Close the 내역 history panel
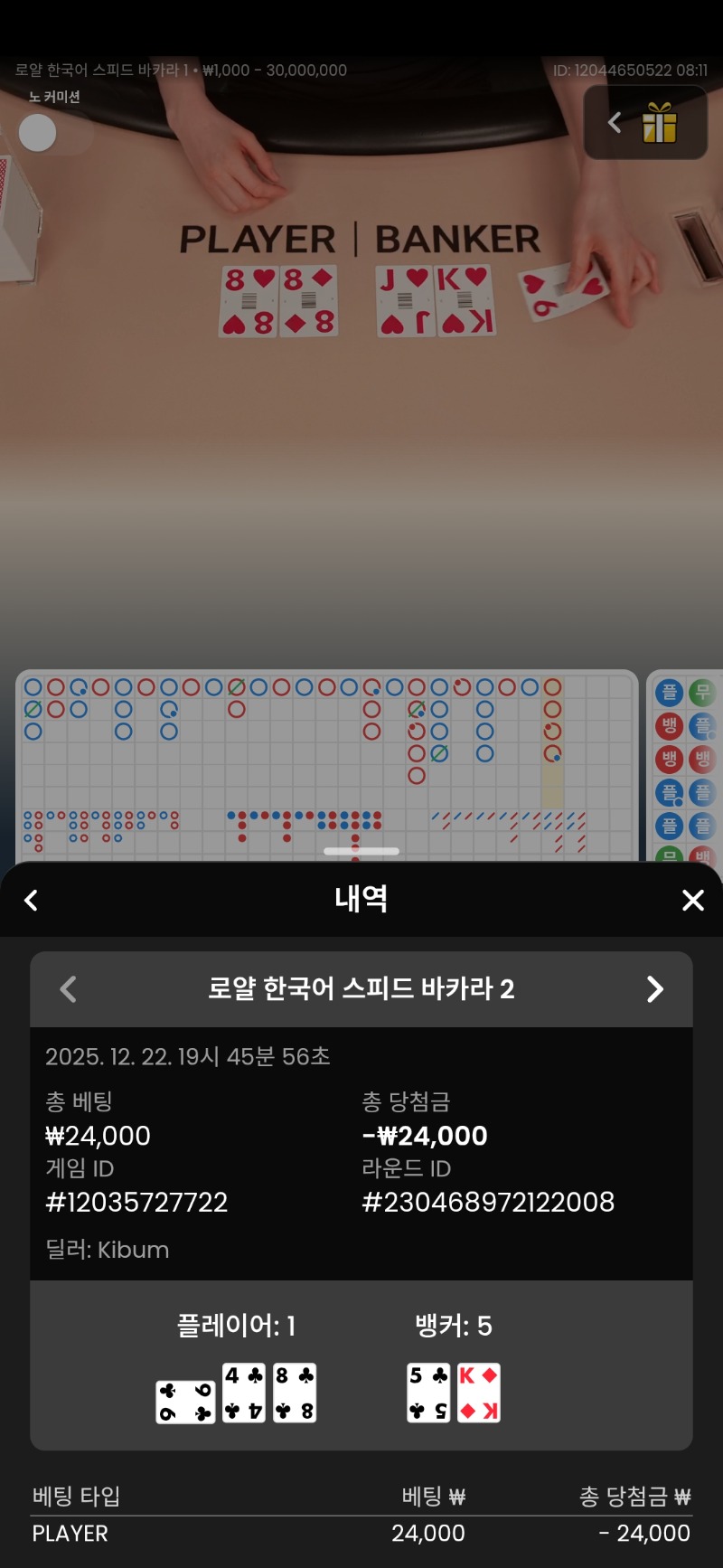 tap(692, 900)
